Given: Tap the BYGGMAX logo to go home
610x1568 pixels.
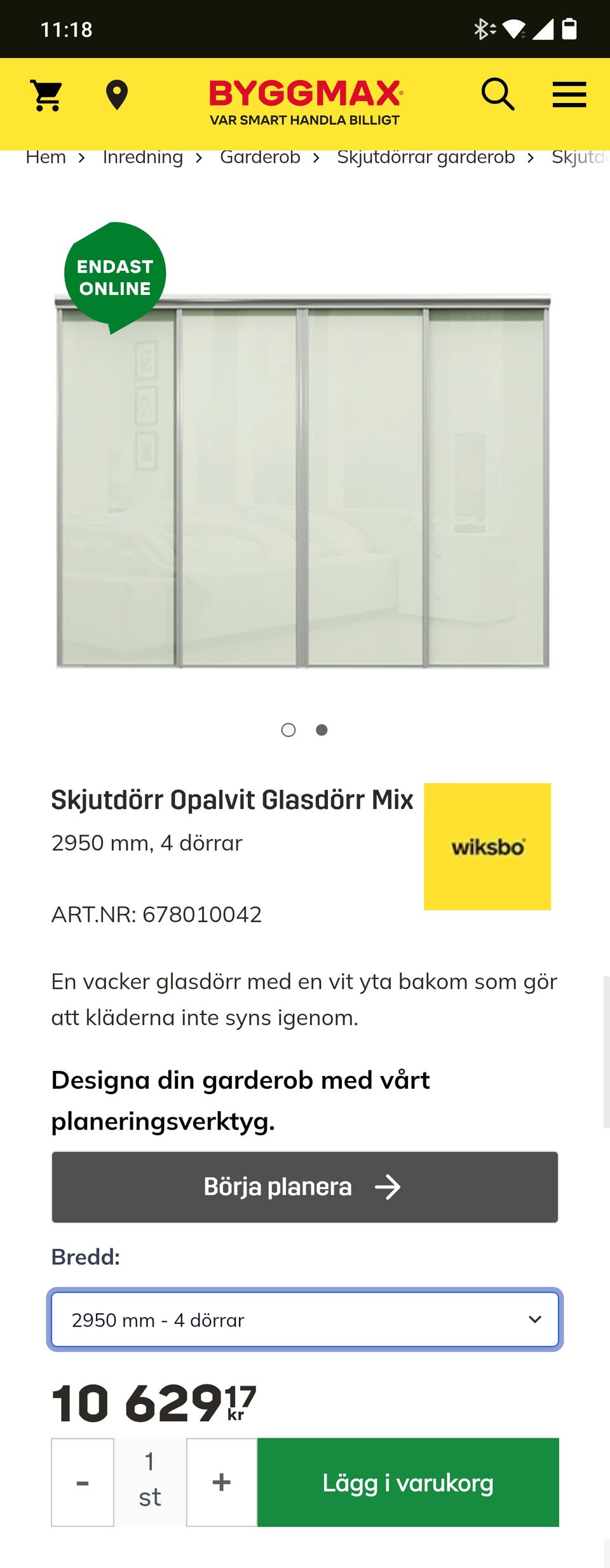Looking at the screenshot, I should click(305, 94).
